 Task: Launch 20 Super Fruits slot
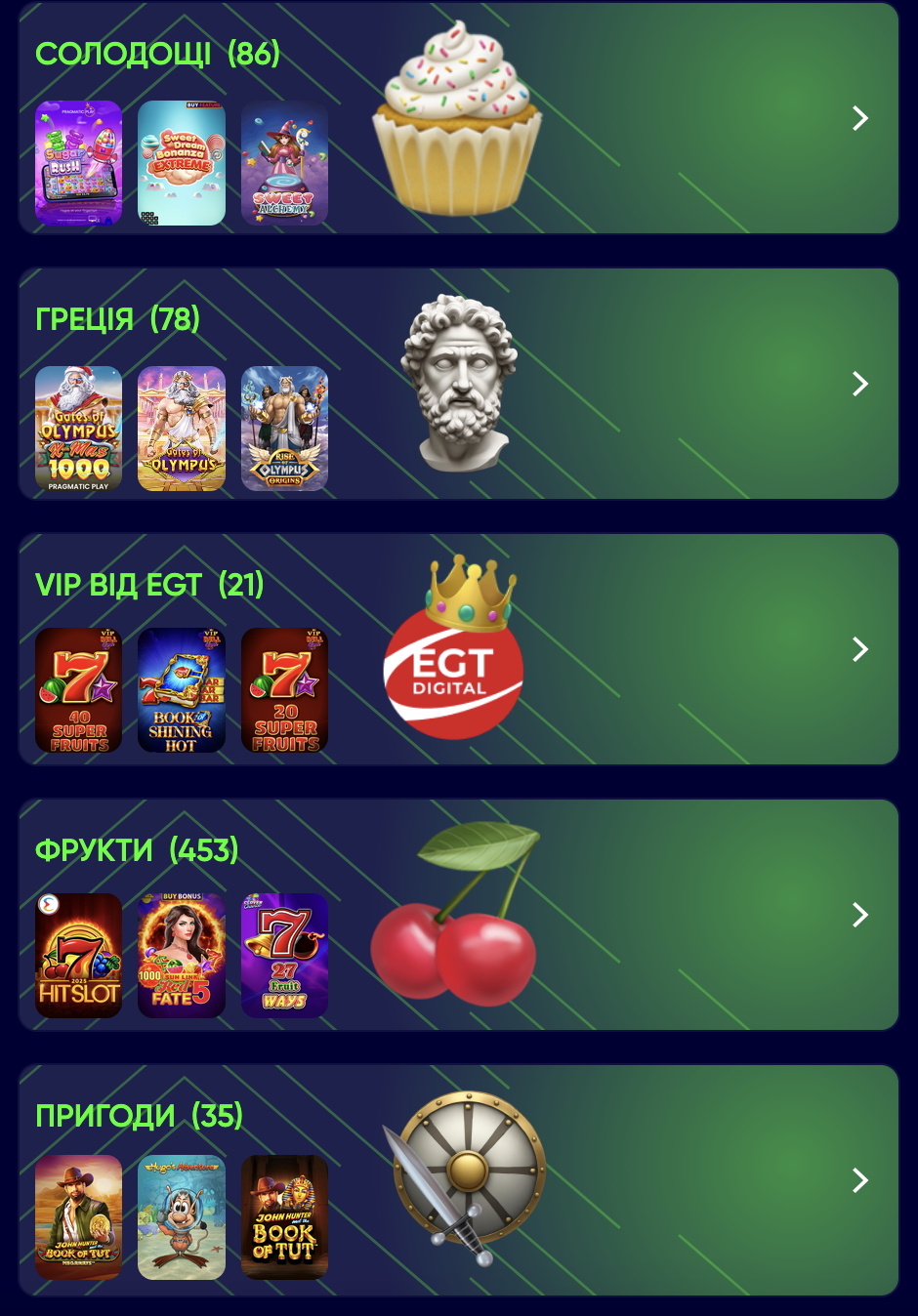284,690
